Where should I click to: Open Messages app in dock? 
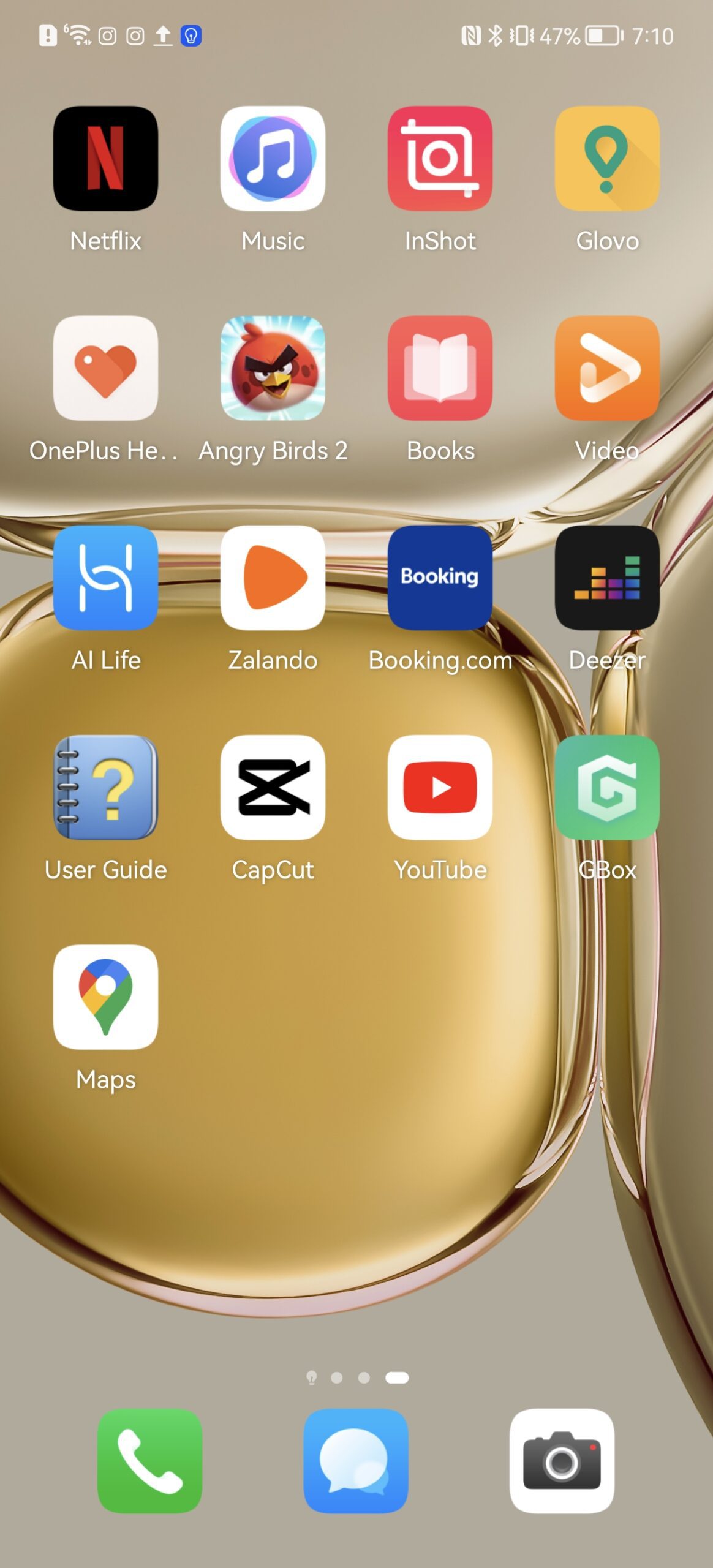coord(356,1461)
